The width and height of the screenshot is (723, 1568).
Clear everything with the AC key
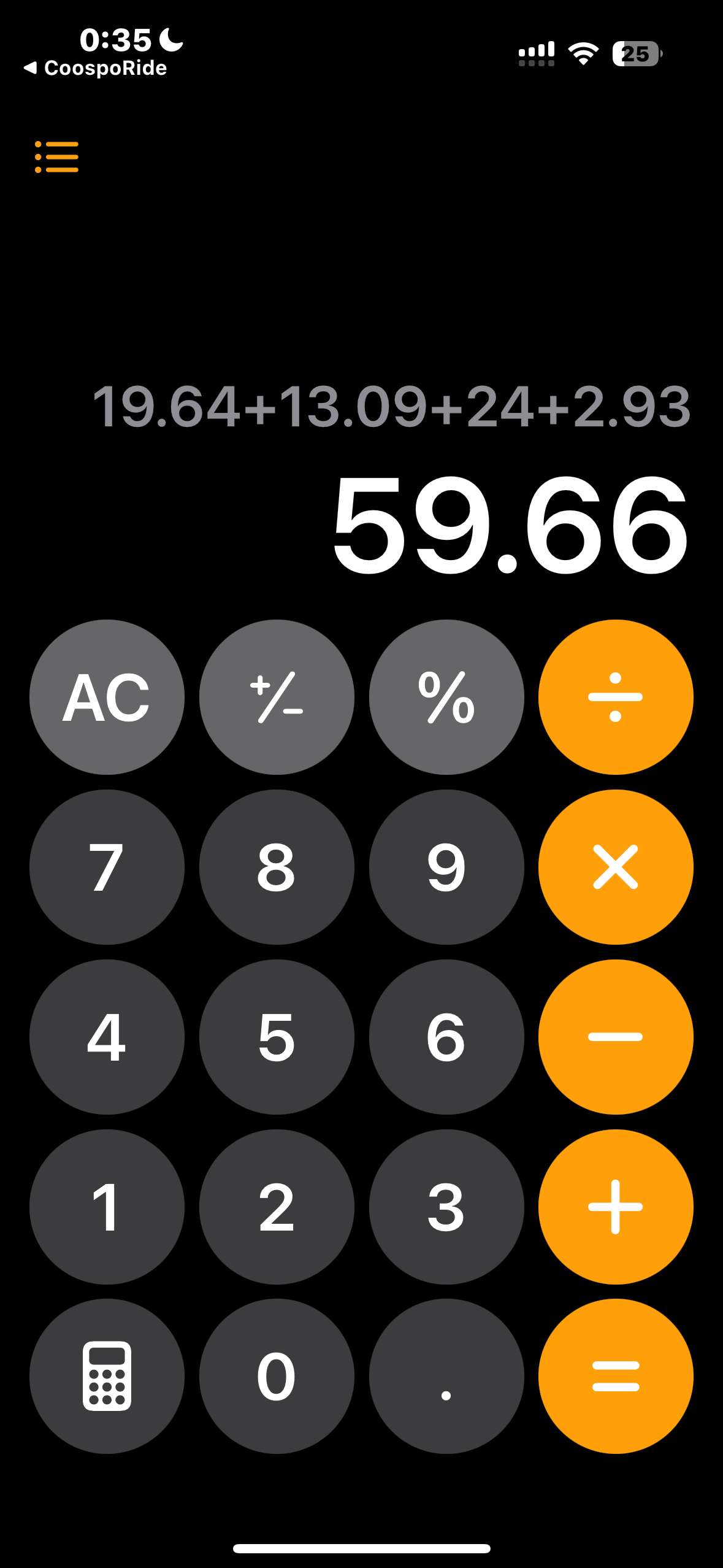107,697
